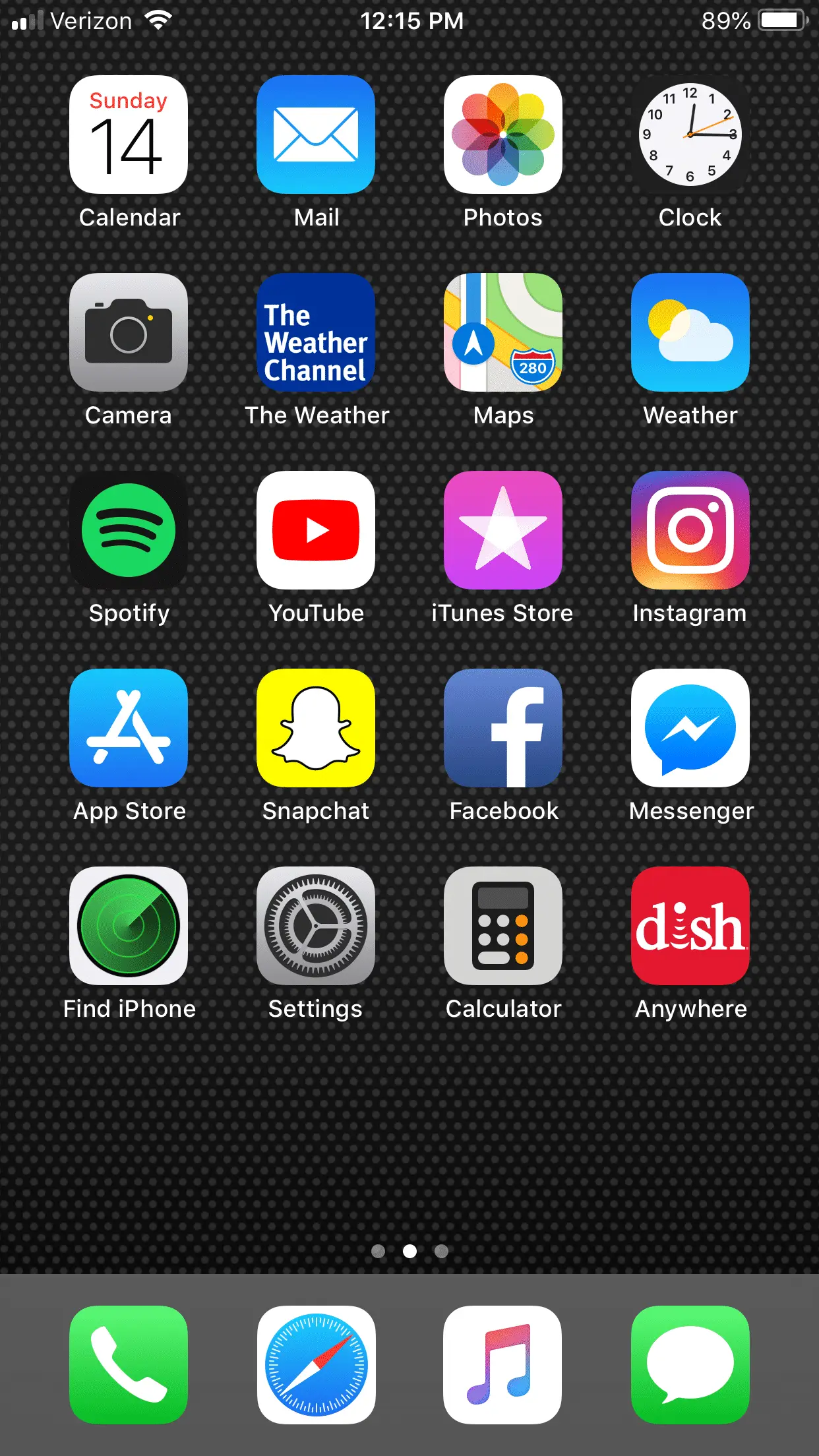The image size is (819, 1456).
Task: Open the YouTube app
Action: coord(316,530)
